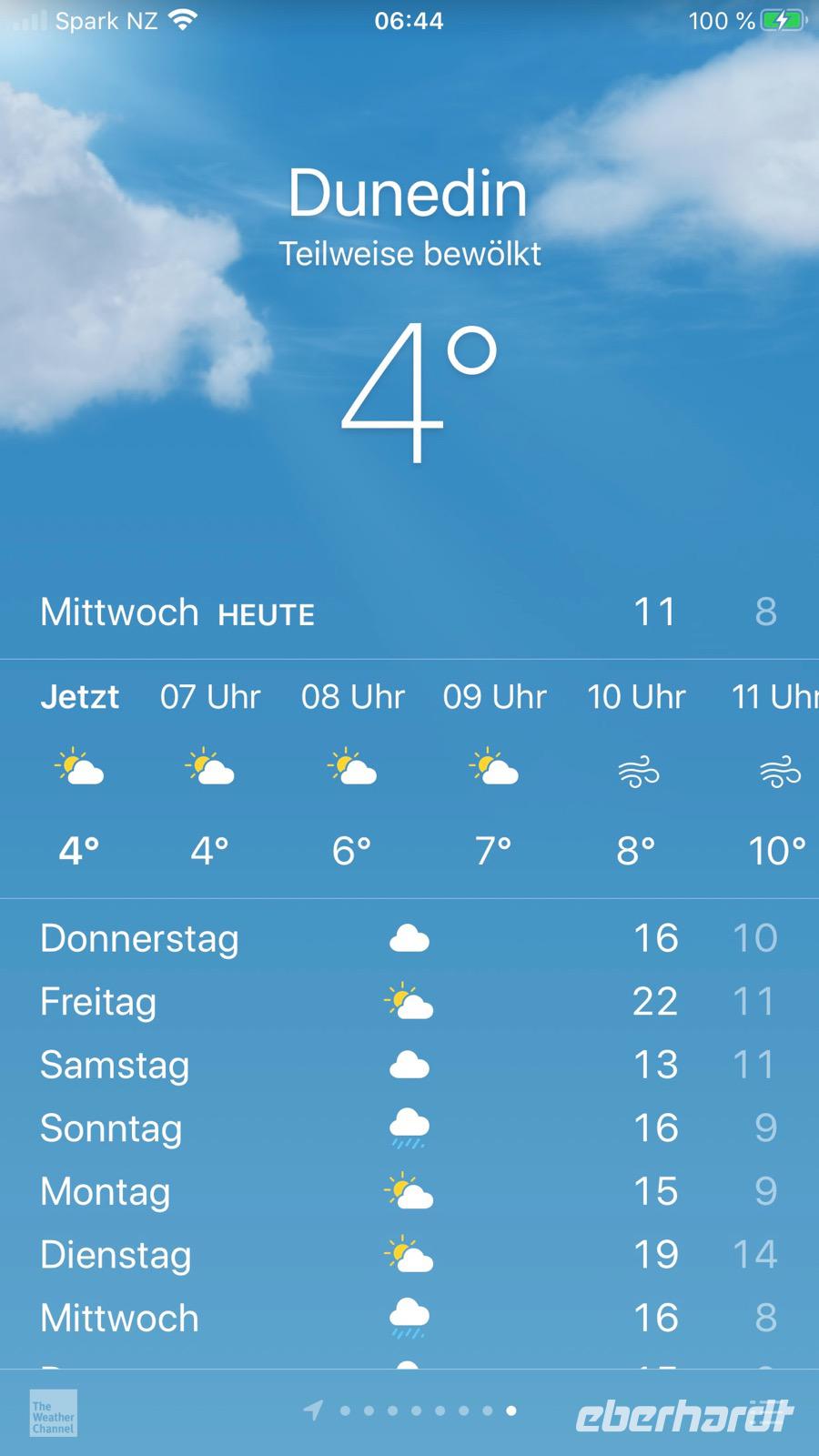This screenshot has height=1456, width=819.
Task: Jump to current location arrow page
Action: 313,1410
